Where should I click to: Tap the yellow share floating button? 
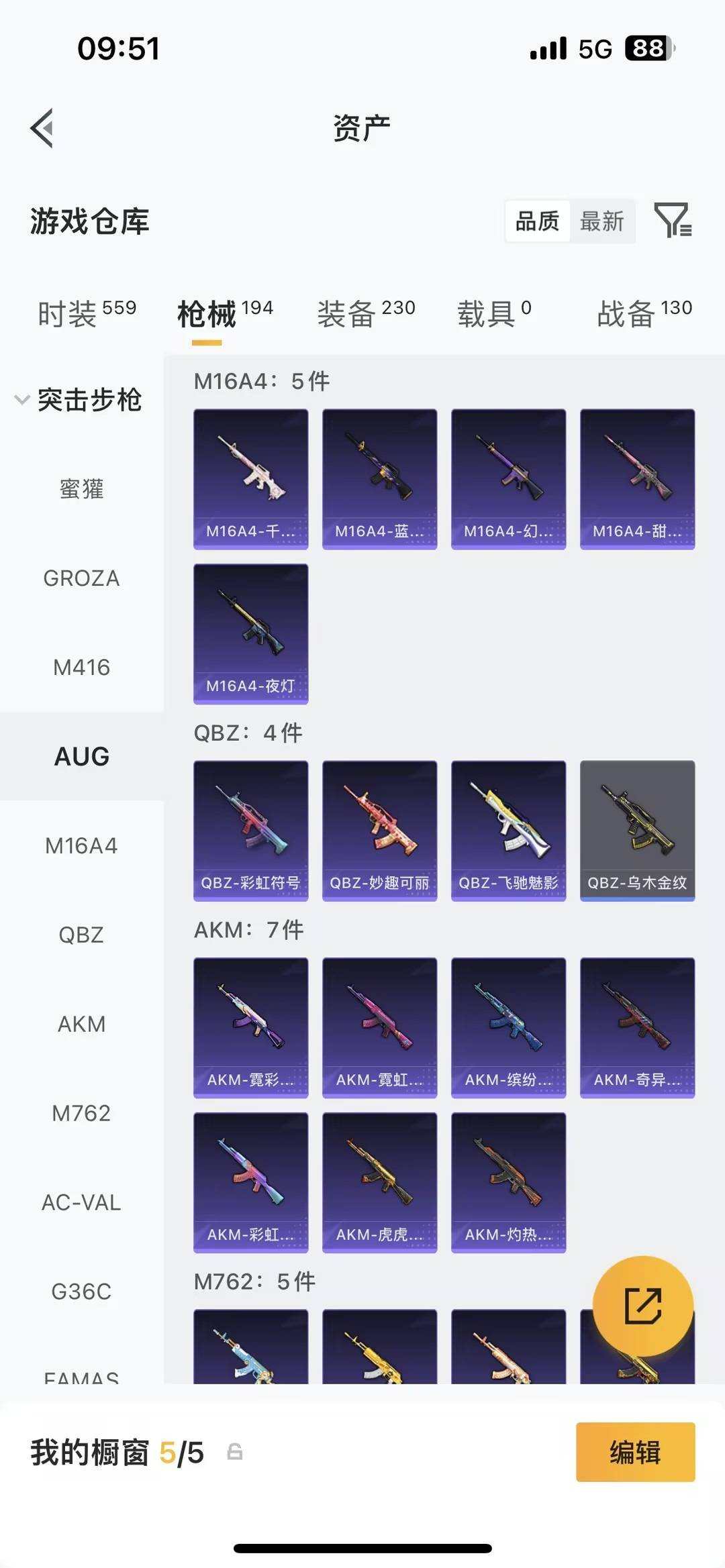[642, 1306]
